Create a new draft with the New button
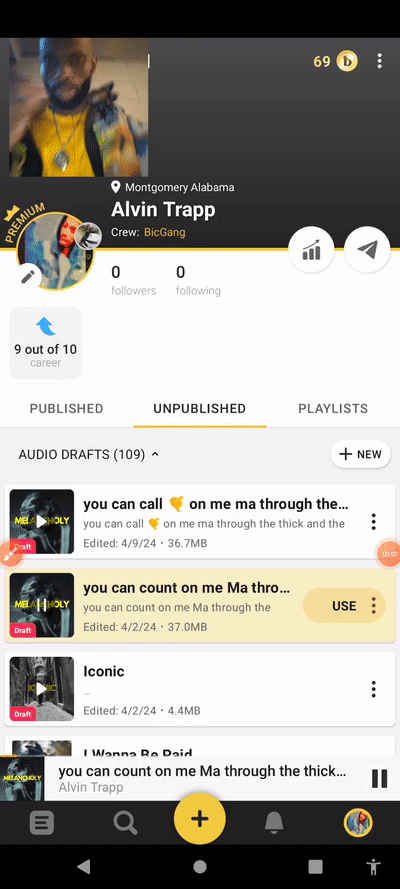Image resolution: width=400 pixels, height=889 pixels. tap(360, 454)
